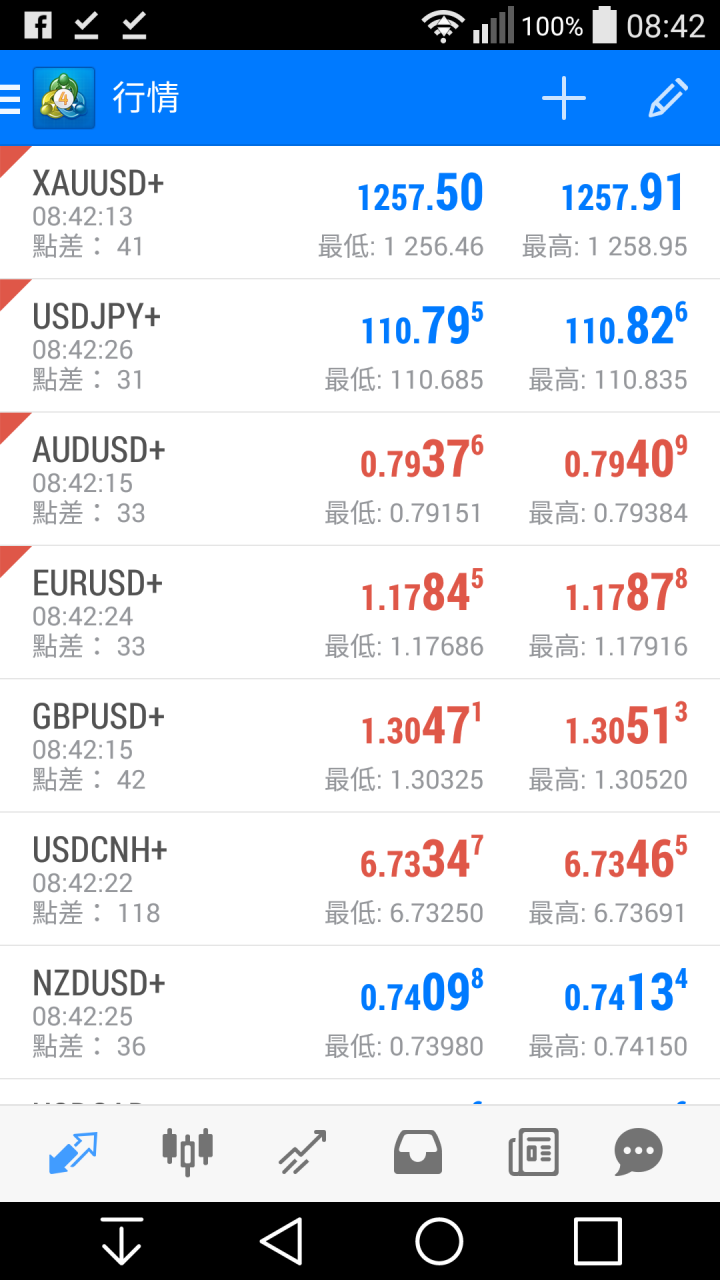
Task: Go back using the system back button
Action: (x=281, y=1242)
